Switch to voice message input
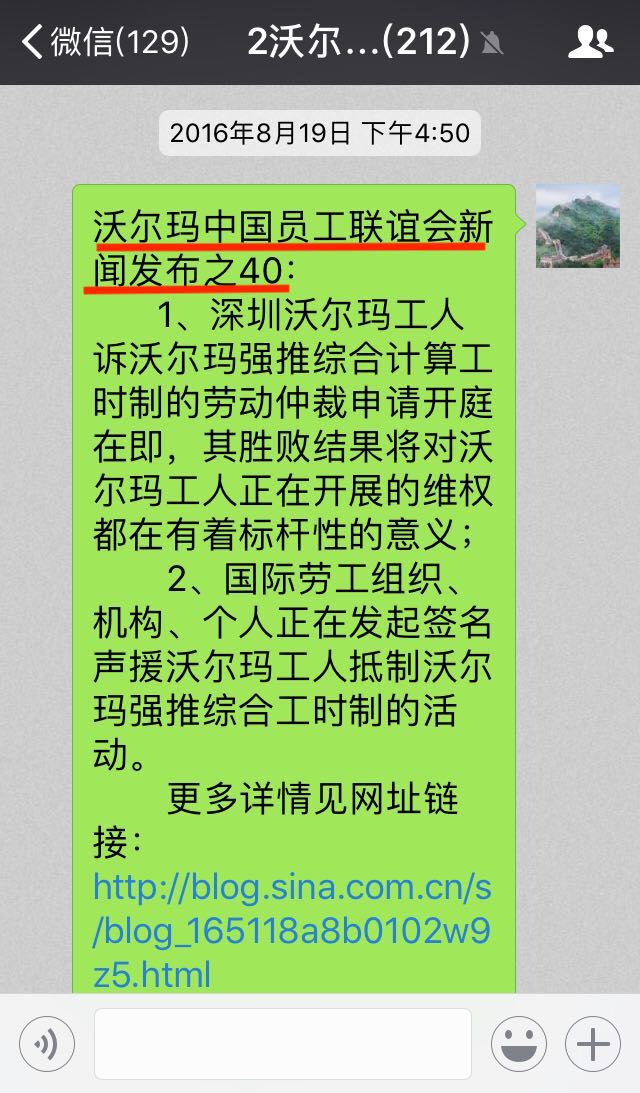This screenshot has width=640, height=1093. [47, 1044]
